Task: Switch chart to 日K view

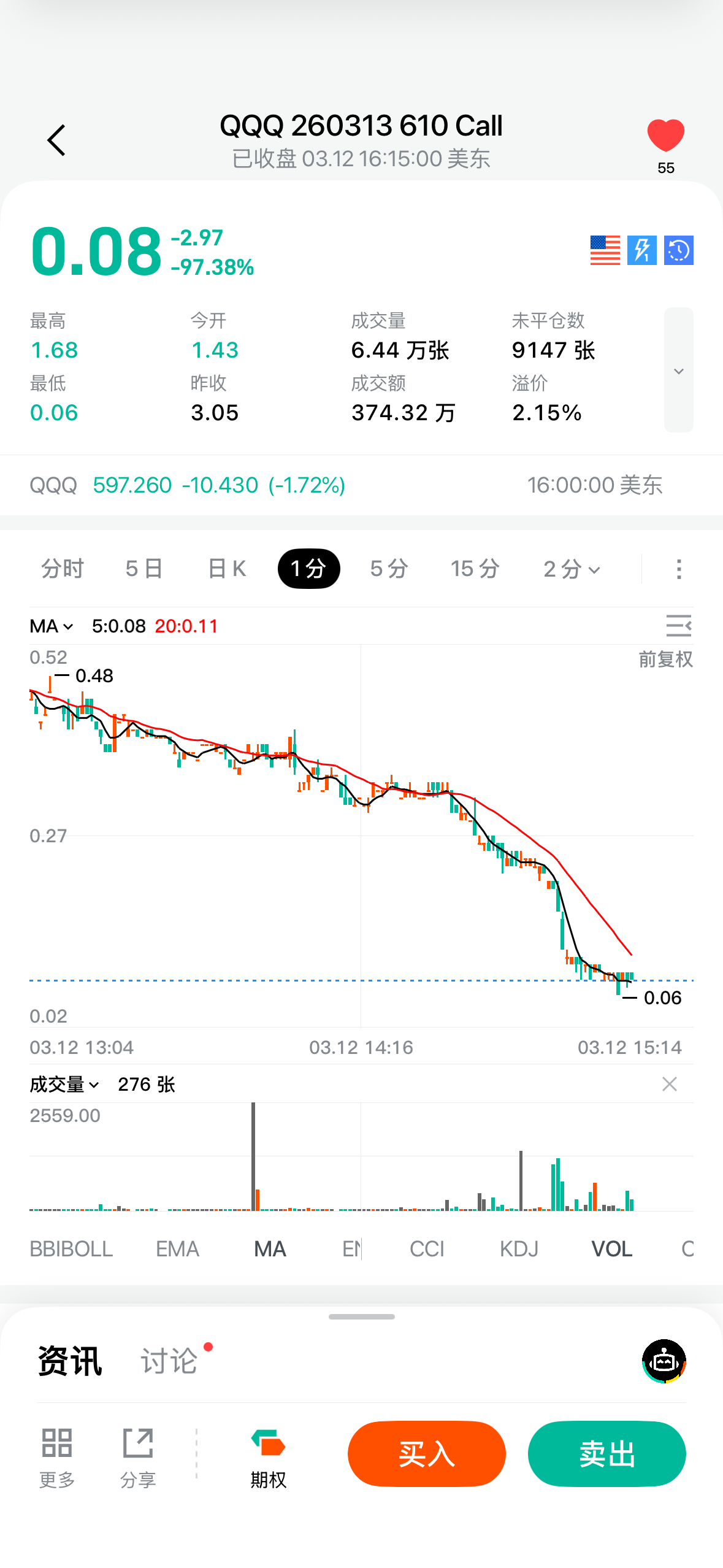Action: [x=227, y=569]
